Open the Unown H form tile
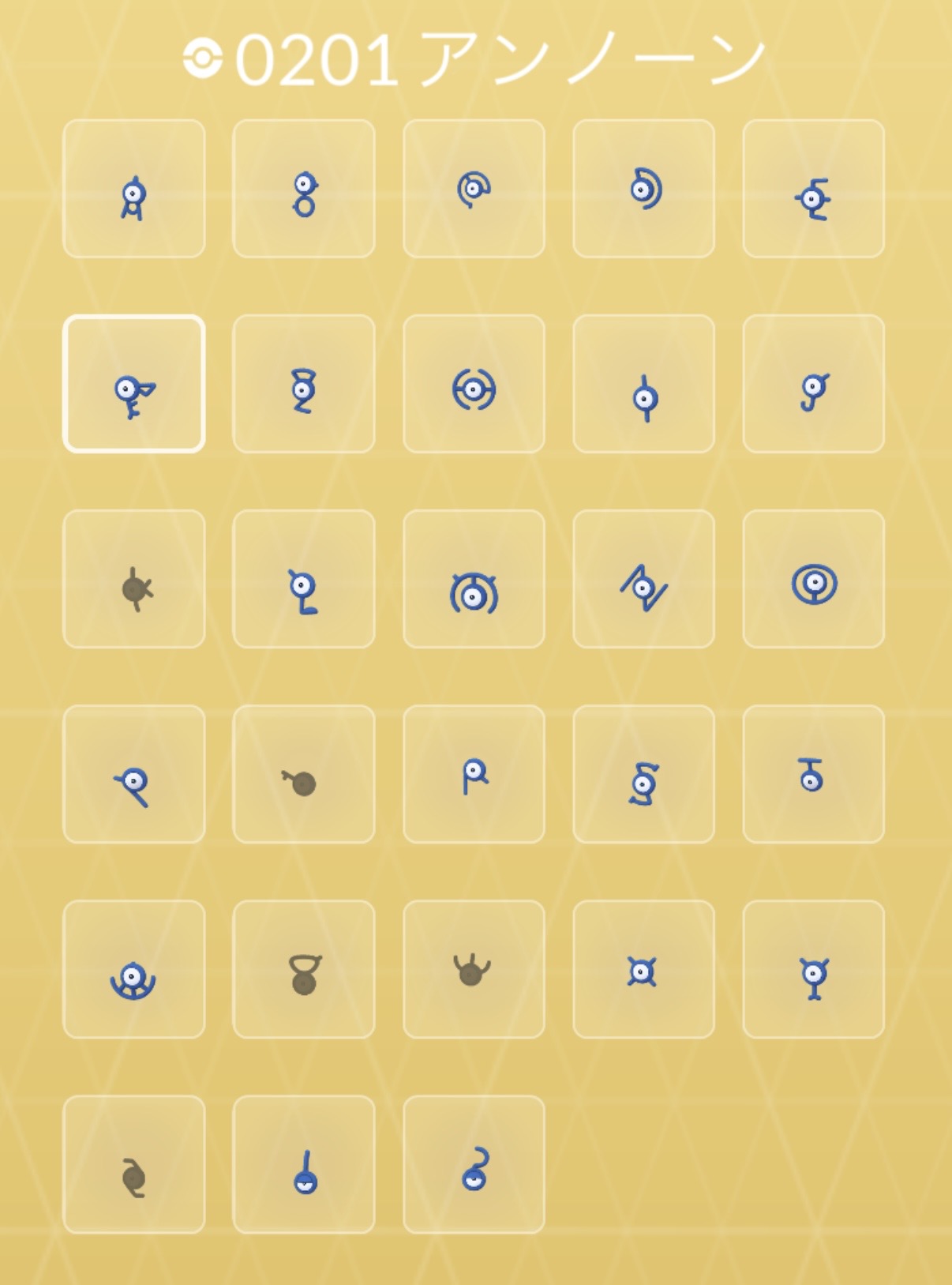This screenshot has width=952, height=1285. pyautogui.click(x=474, y=384)
